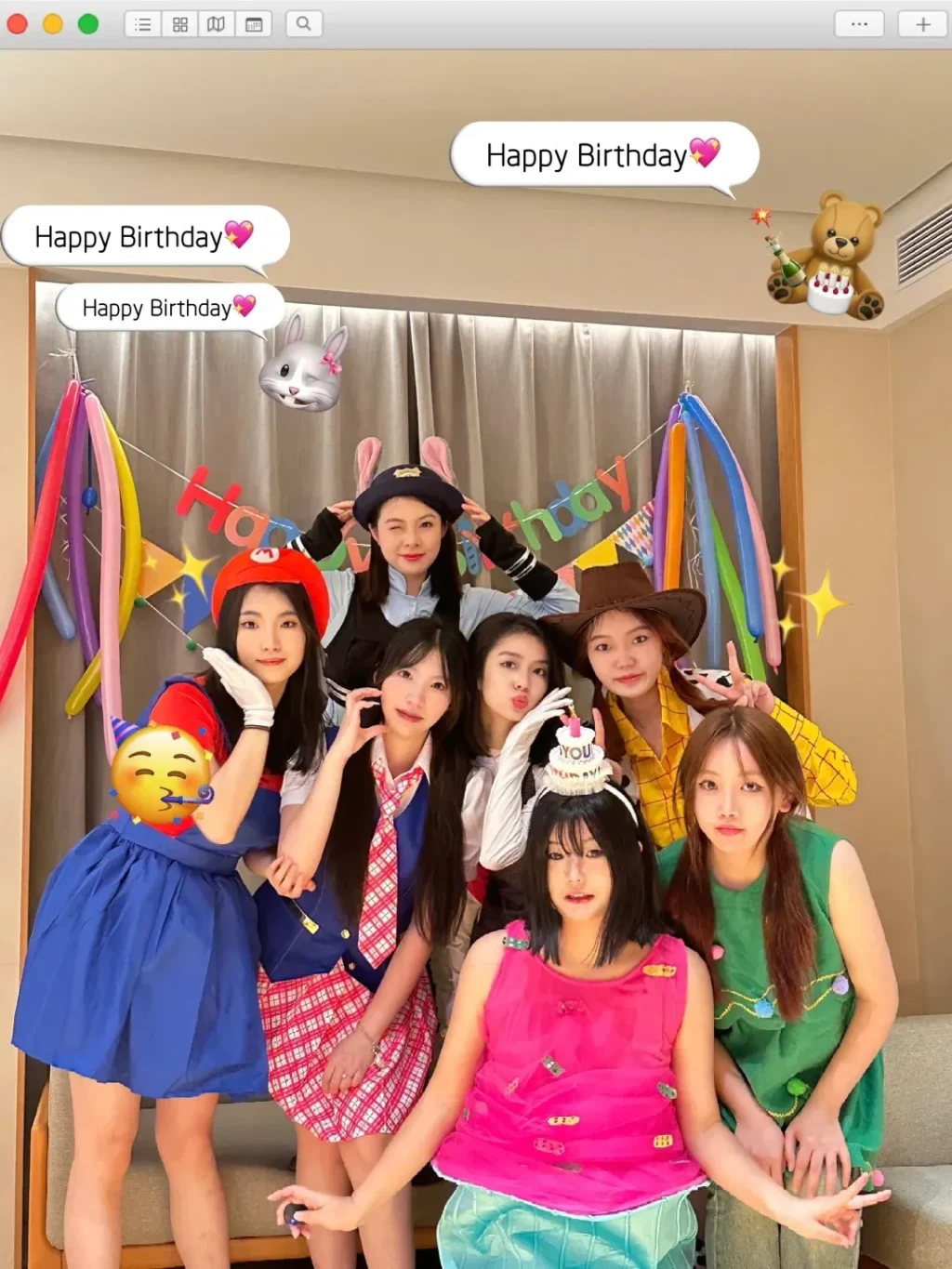The width and height of the screenshot is (952, 1269).
Task: Maximize the window with the green button
Action: pyautogui.click(x=88, y=24)
